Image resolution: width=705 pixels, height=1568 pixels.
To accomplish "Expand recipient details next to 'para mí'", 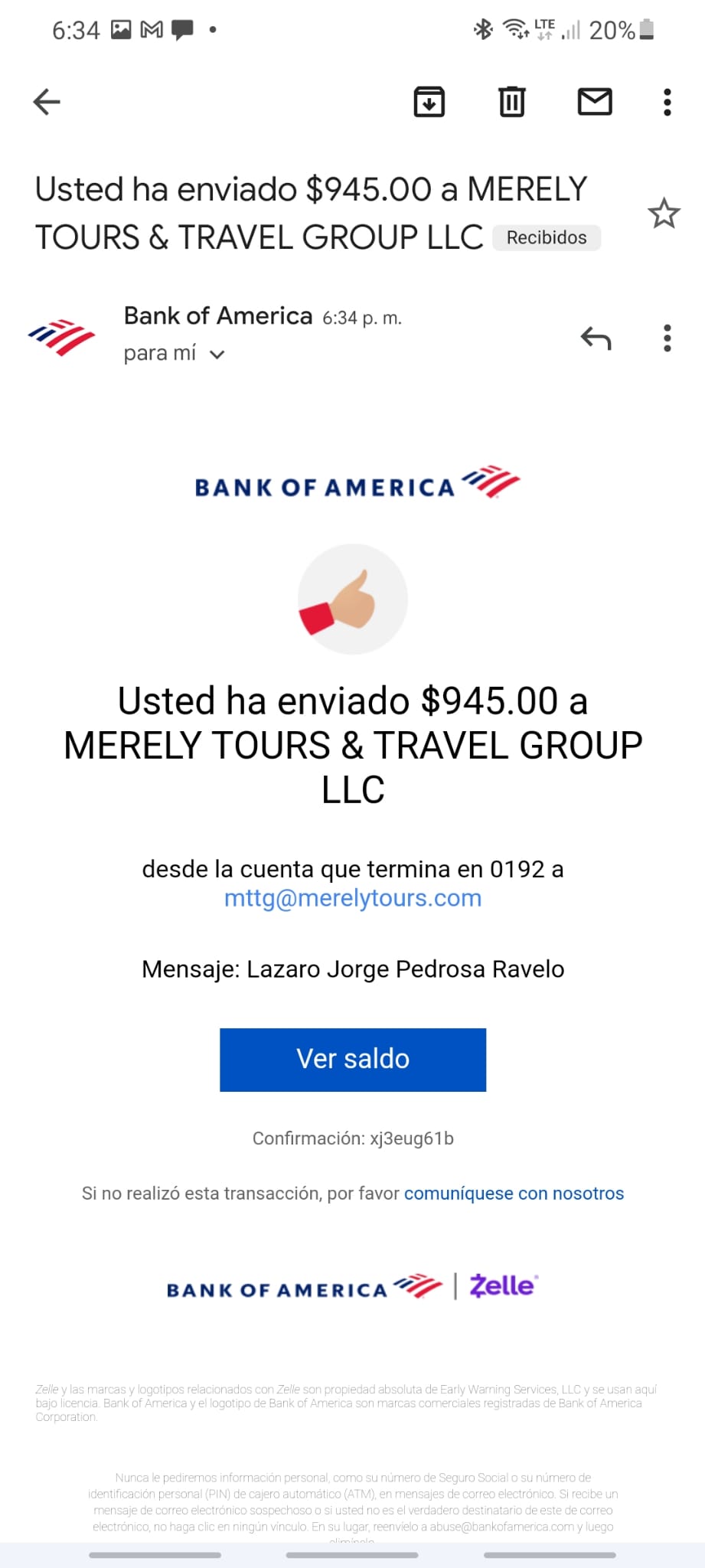I will tap(217, 354).
